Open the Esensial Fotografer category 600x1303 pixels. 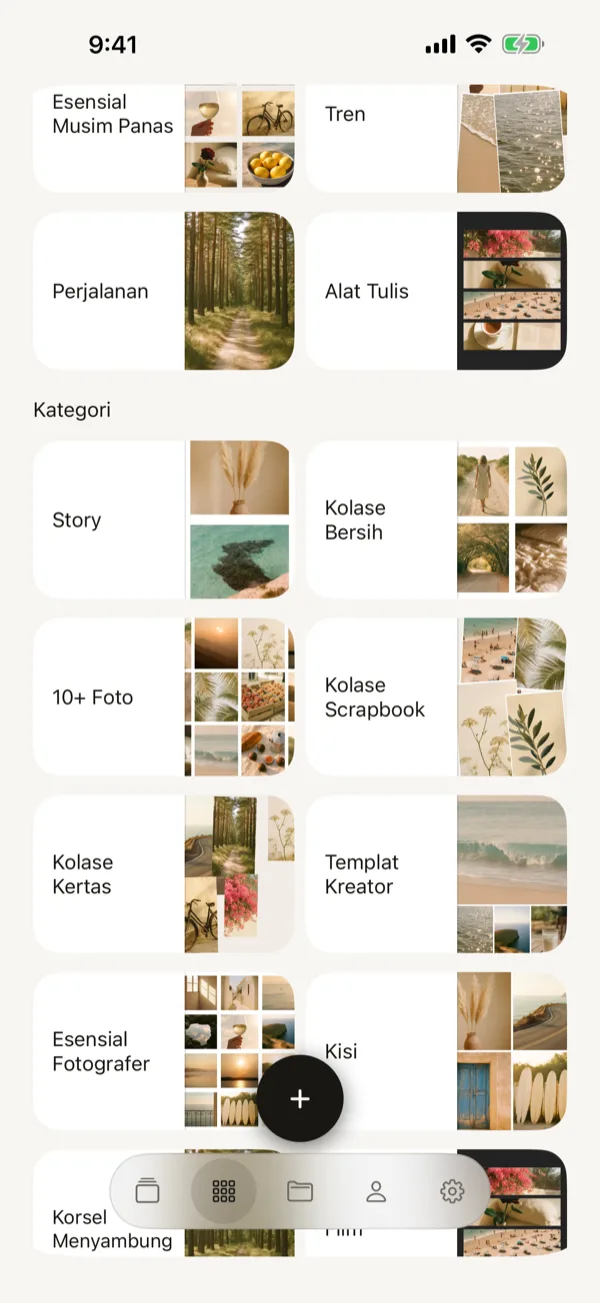coord(164,1051)
